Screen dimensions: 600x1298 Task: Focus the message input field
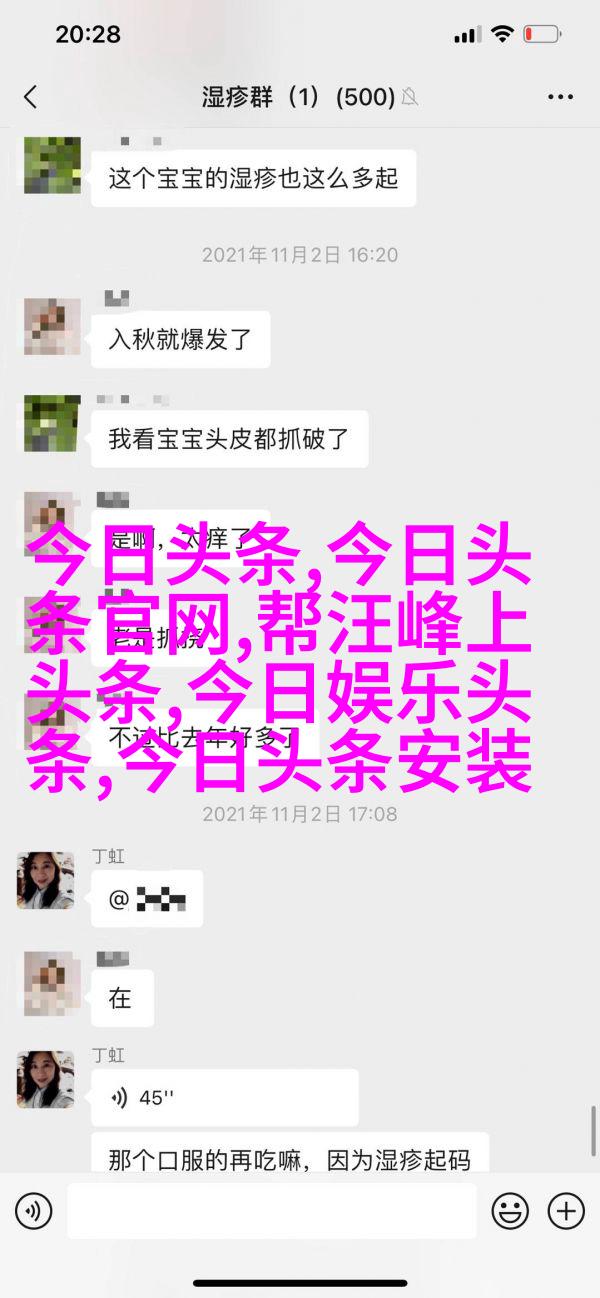[271, 1212]
